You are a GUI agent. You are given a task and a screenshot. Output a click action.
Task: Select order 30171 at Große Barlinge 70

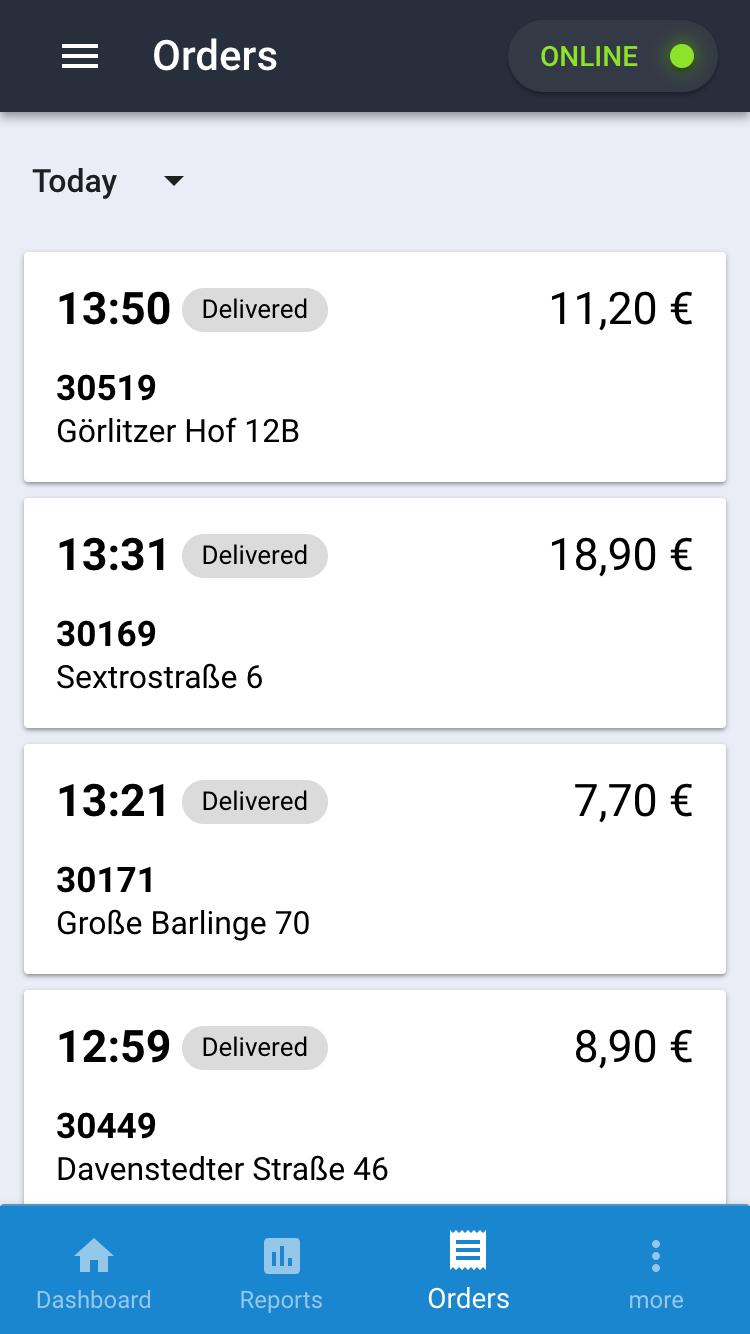[375, 858]
